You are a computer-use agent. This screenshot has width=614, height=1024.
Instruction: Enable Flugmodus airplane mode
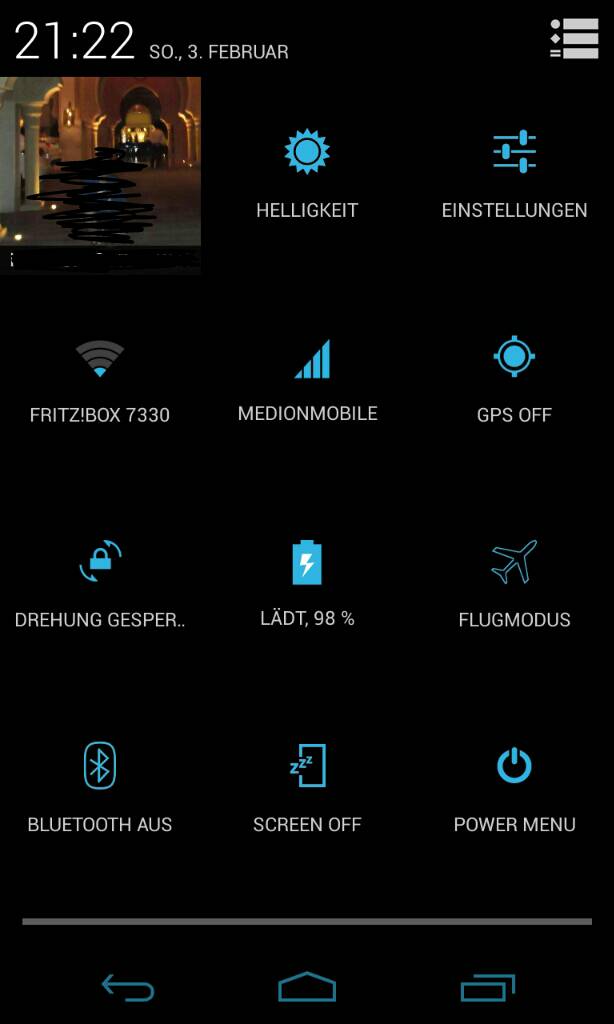click(514, 585)
